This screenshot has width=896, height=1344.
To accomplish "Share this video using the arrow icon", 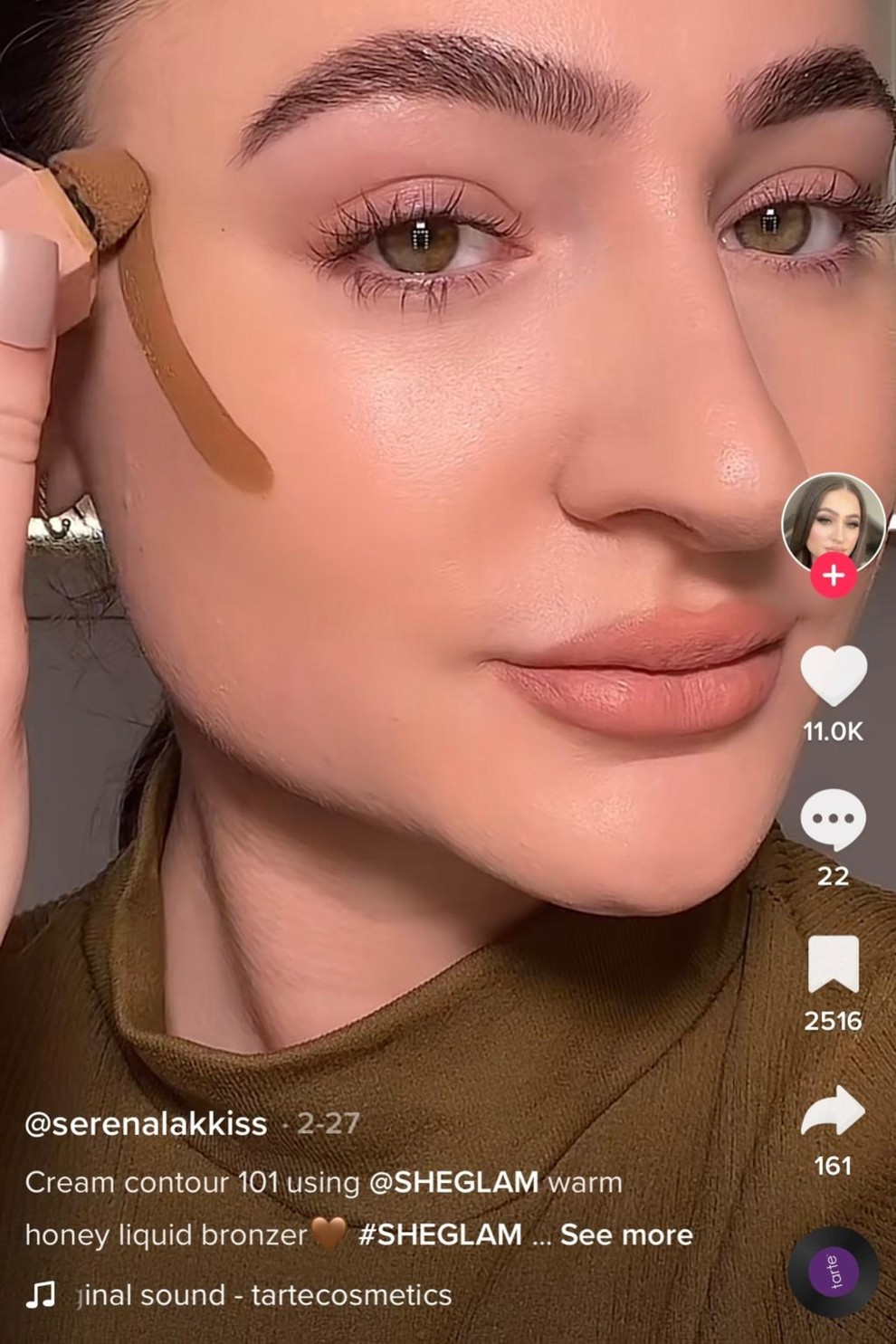I will pyautogui.click(x=833, y=1110).
